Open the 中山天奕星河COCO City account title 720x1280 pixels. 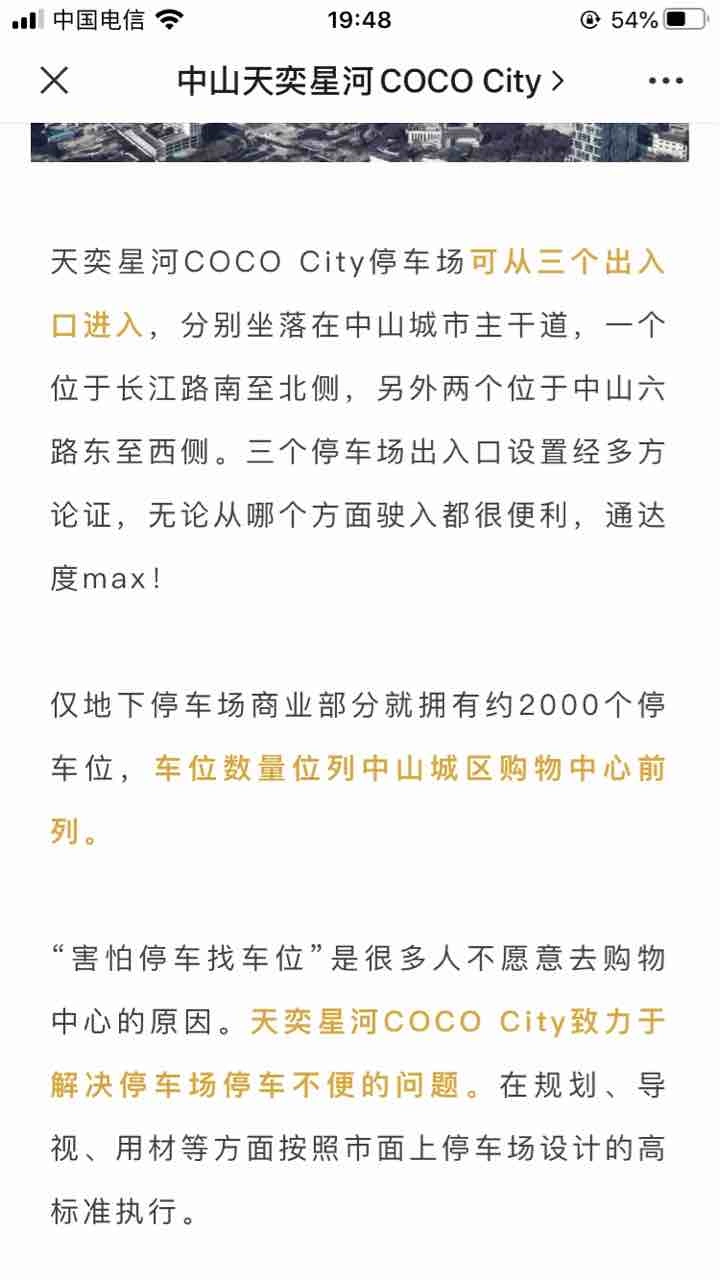370,81
